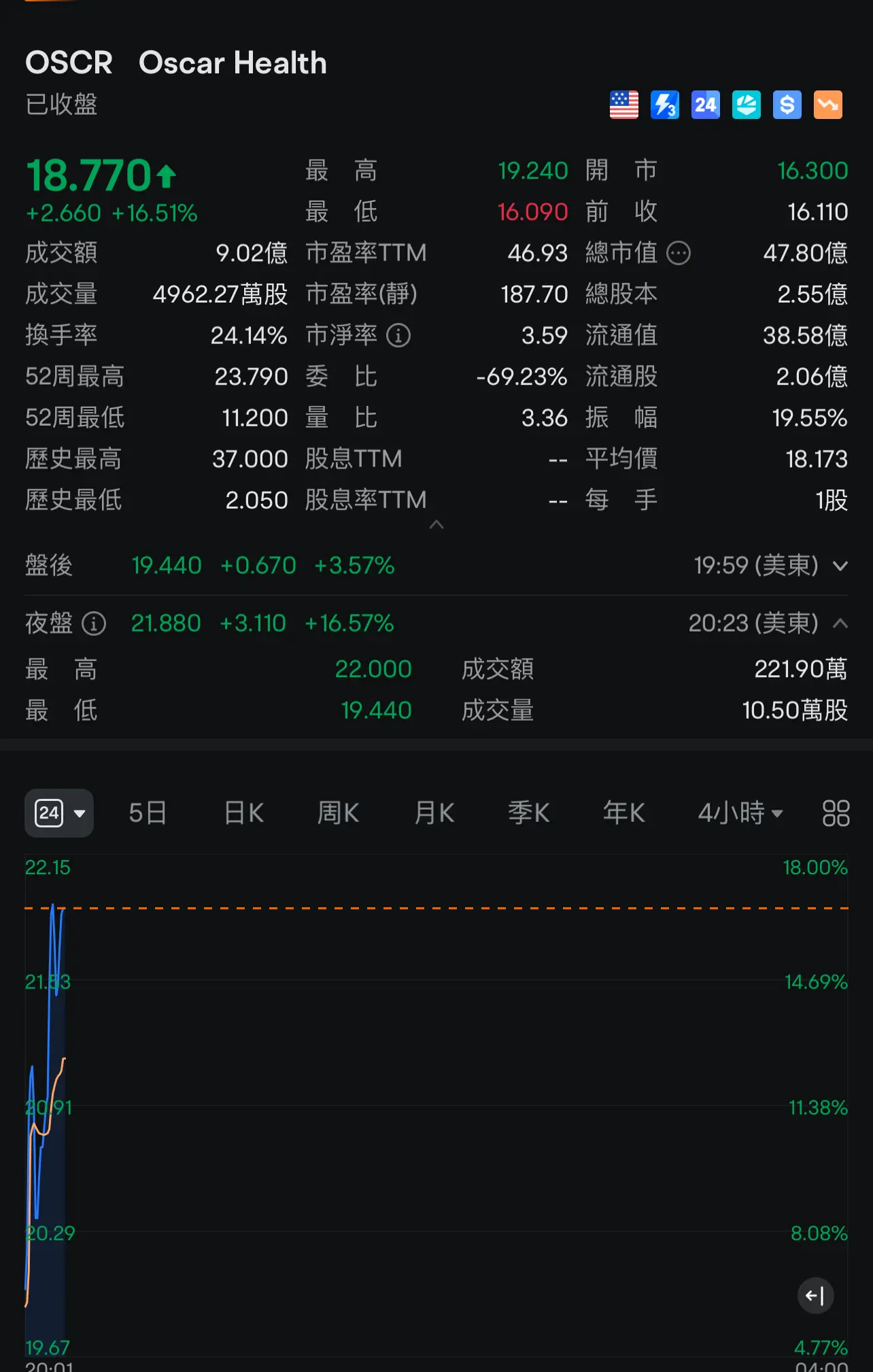The image size is (873, 1372).
Task: Open the 4小時 interval dropdown
Action: pyautogui.click(x=740, y=813)
